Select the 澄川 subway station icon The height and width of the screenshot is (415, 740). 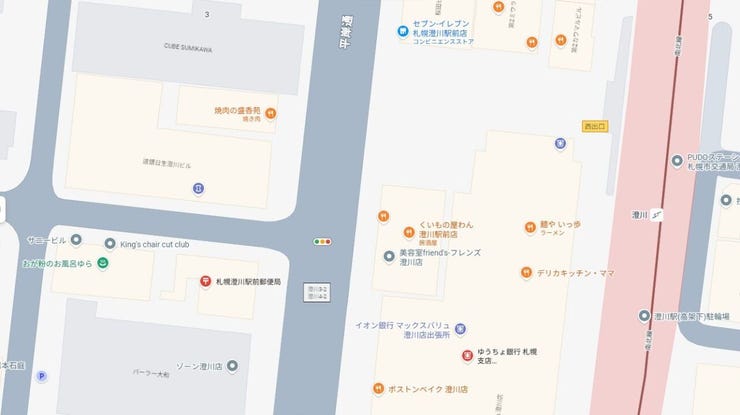(656, 214)
